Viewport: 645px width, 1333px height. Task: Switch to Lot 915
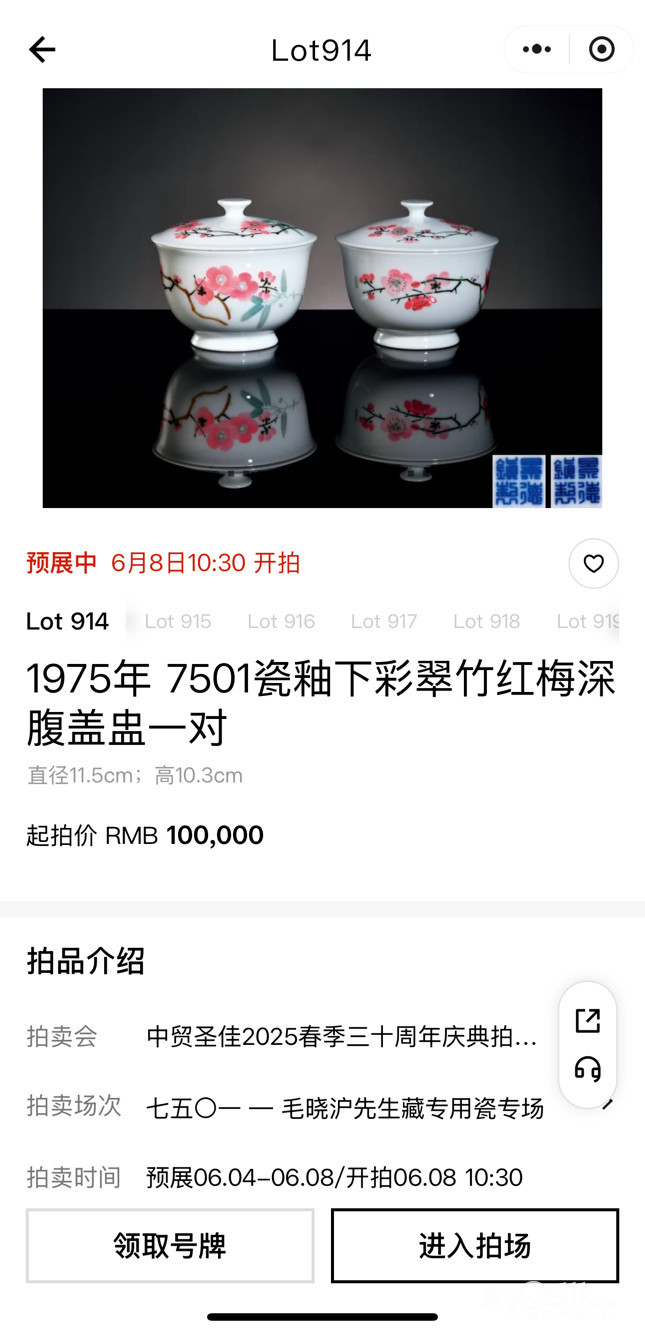pos(178,622)
